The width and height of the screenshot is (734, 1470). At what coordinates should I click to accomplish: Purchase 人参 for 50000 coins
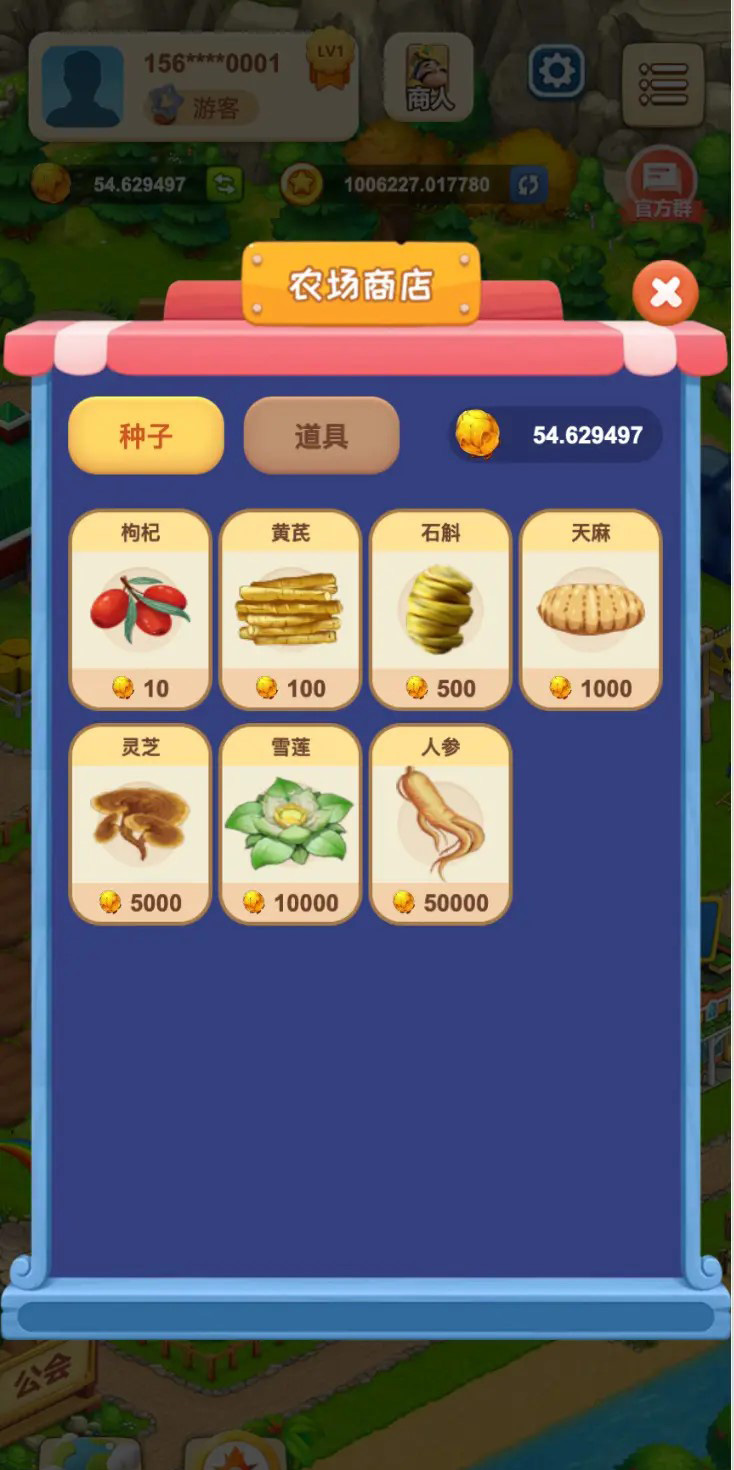(x=441, y=823)
